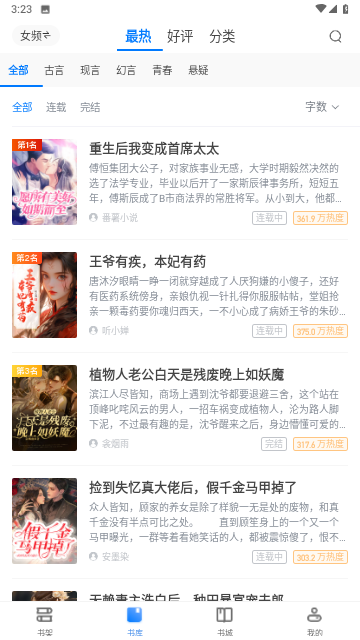Open the book 植物人老公白天是残废晚上如妖魔
The height and width of the screenshot is (640, 360).
pyautogui.click(x=180, y=409)
